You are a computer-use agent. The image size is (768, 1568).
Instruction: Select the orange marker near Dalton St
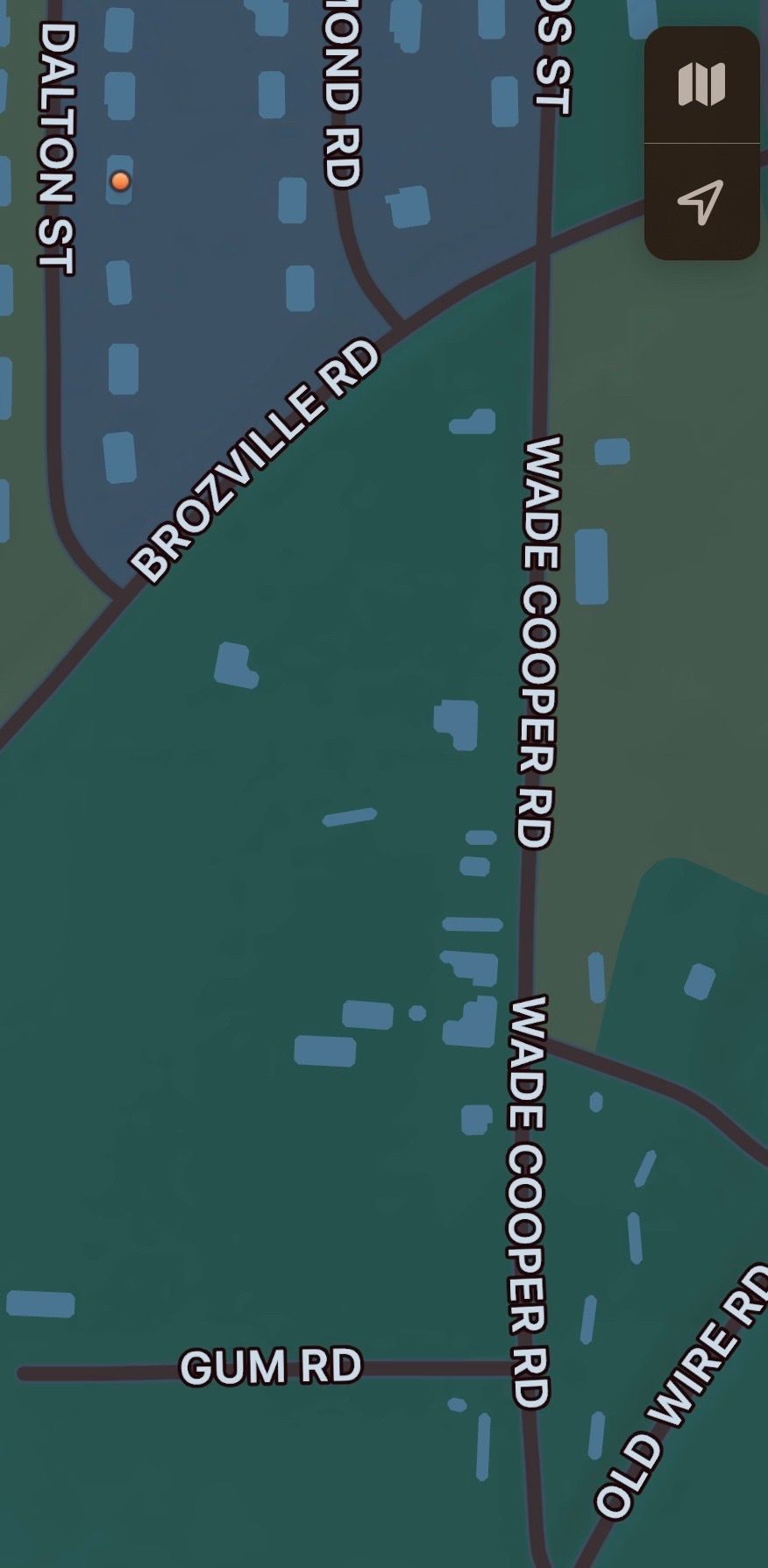click(x=120, y=181)
